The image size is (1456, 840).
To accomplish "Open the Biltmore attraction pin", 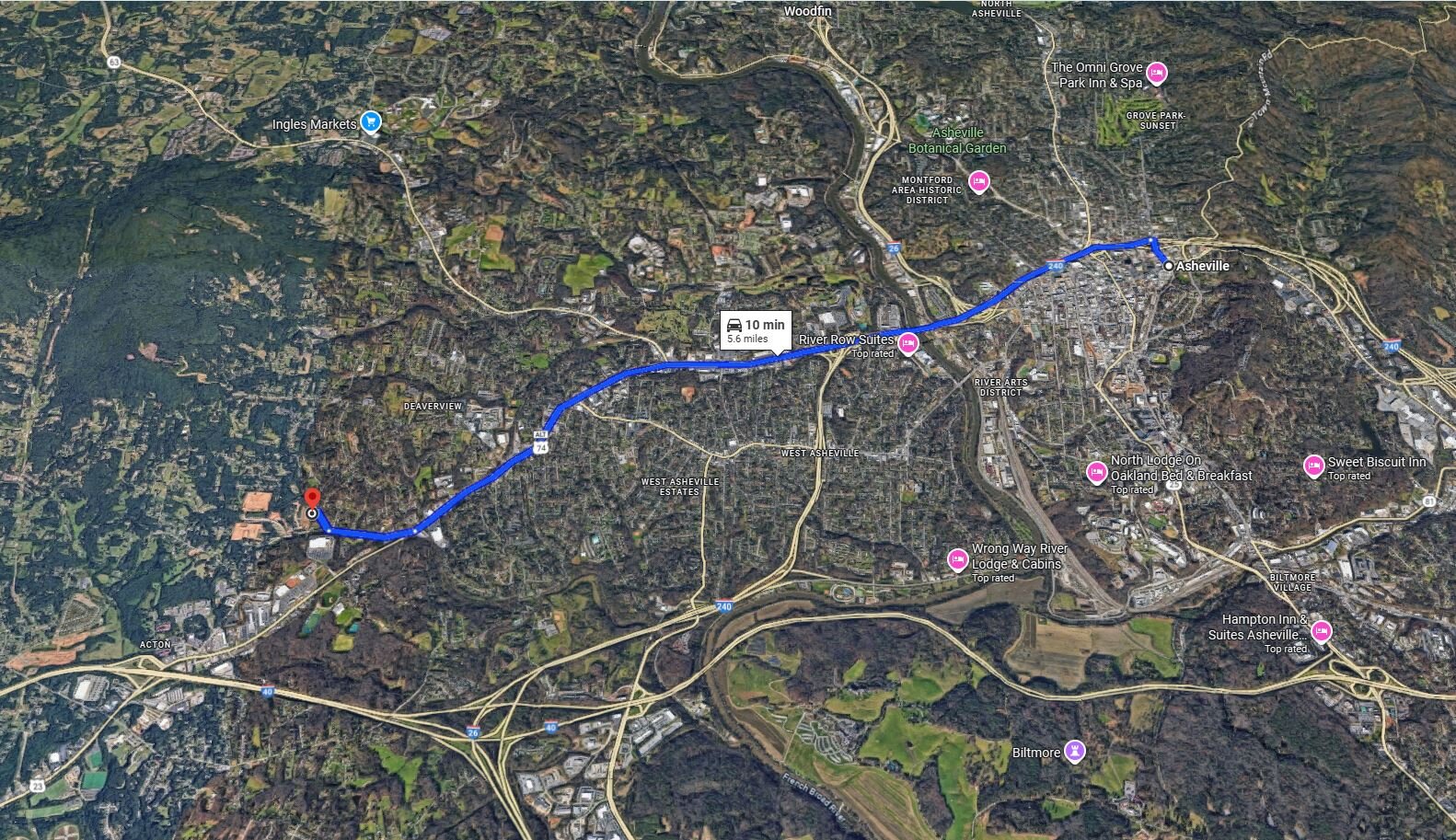I will (1074, 752).
